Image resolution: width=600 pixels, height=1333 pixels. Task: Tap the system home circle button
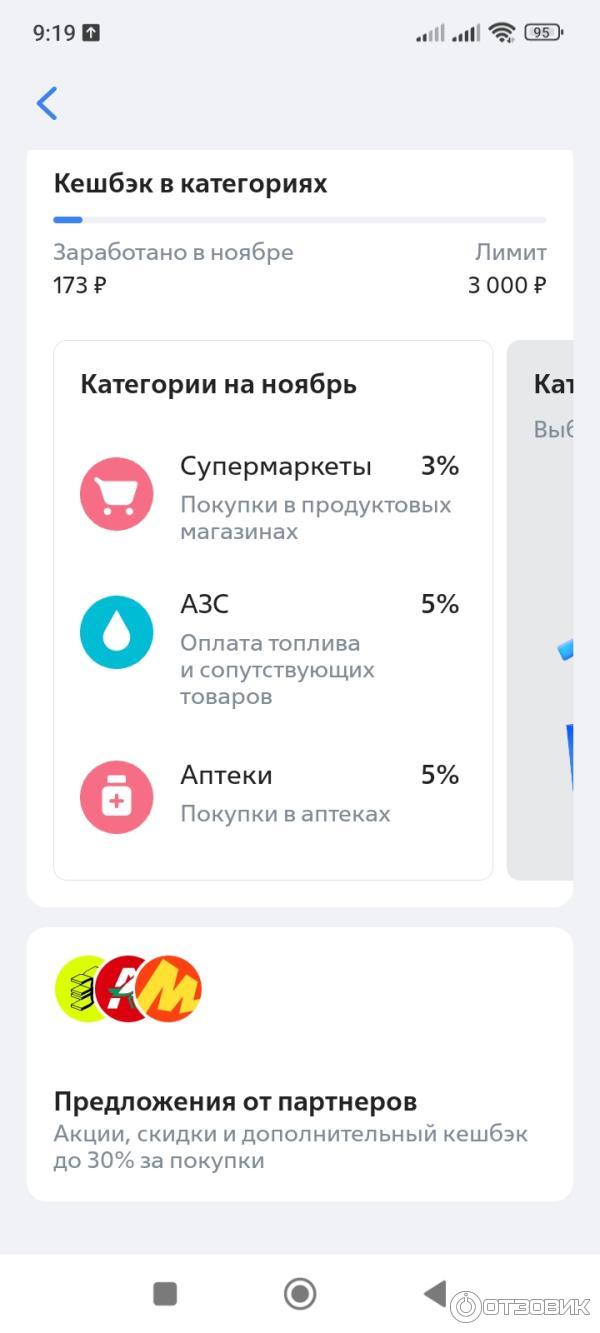[x=300, y=1293]
